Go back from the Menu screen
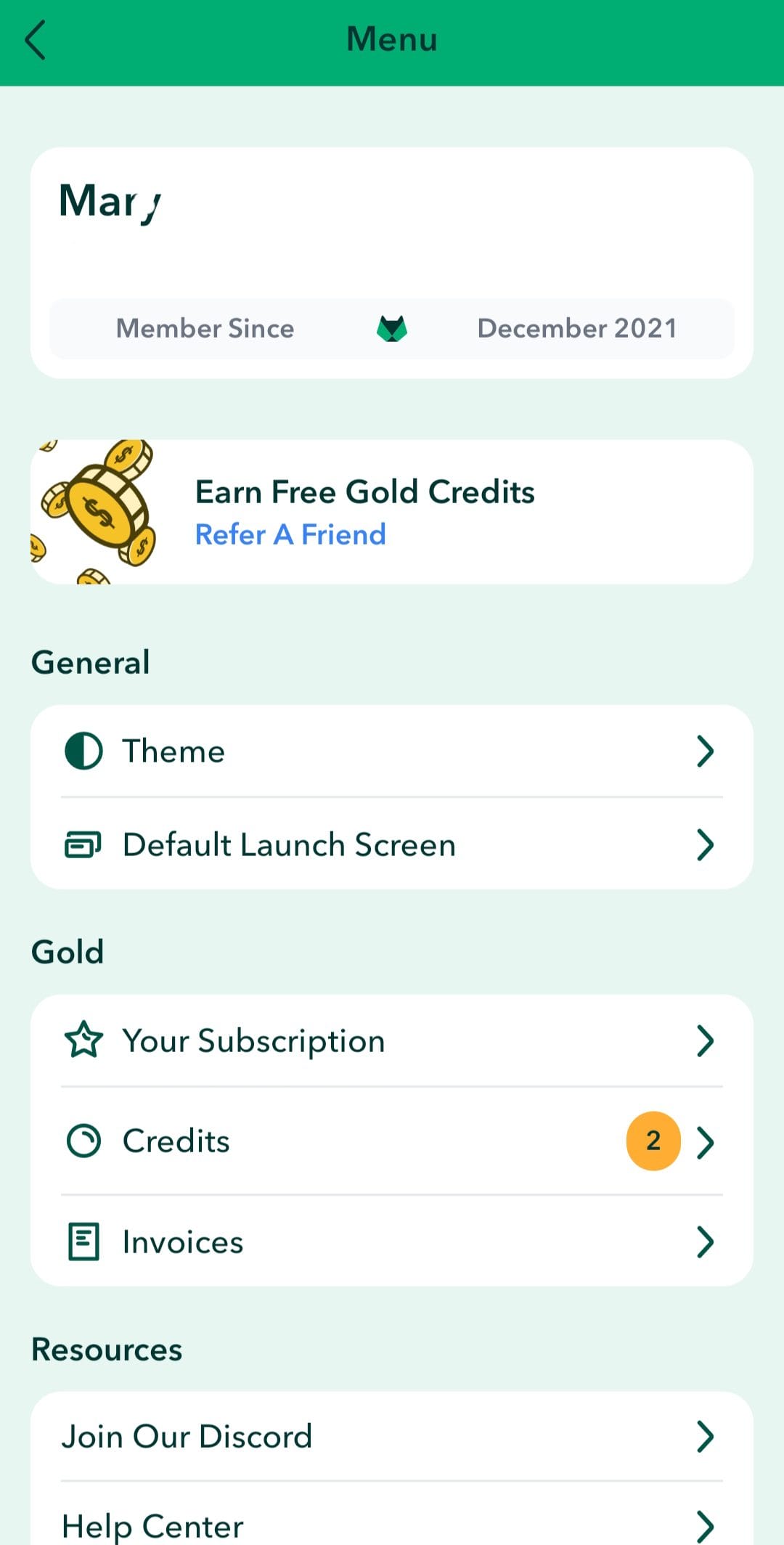 35,40
